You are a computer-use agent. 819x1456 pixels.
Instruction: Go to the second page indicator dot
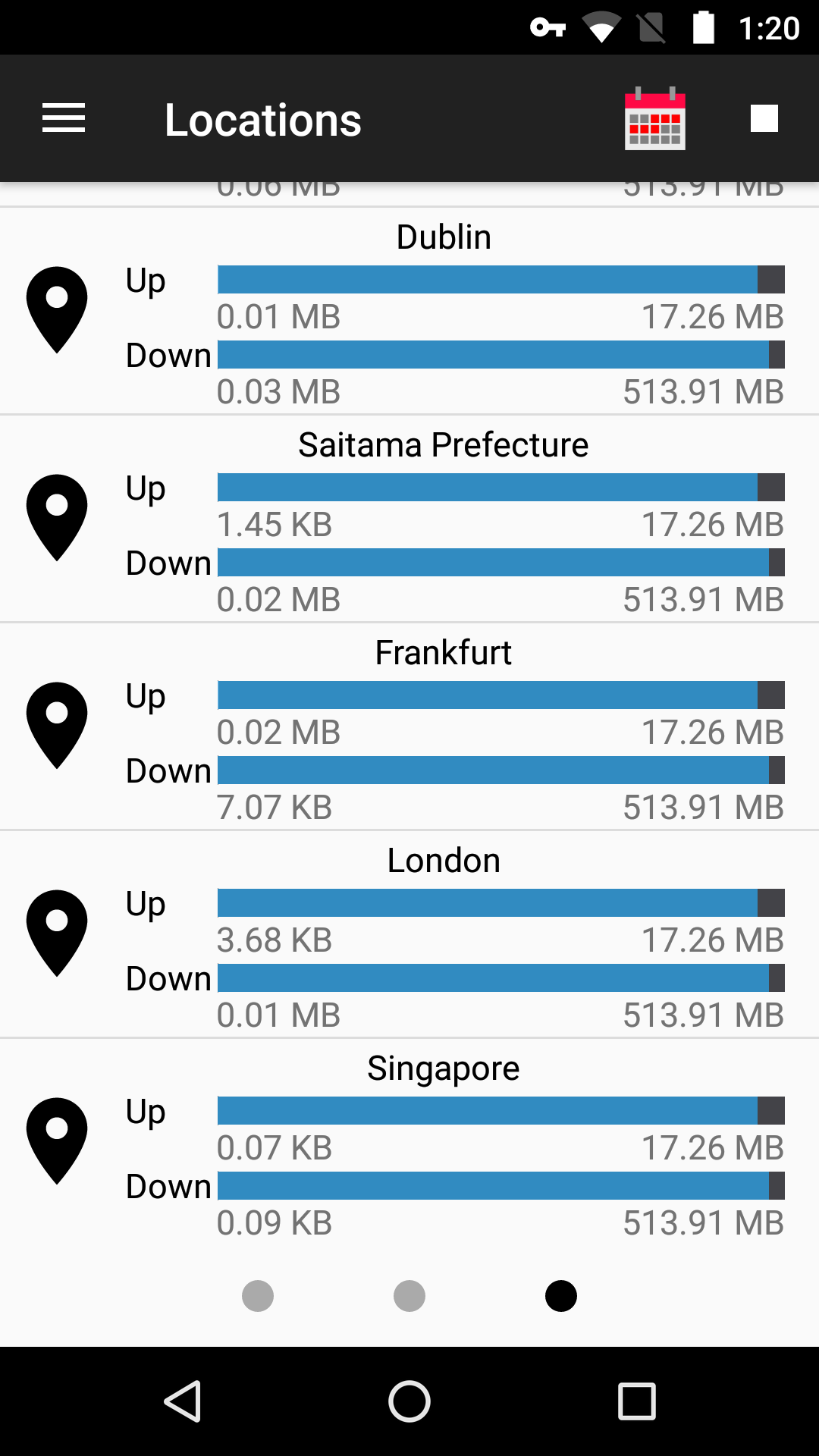tap(409, 1295)
